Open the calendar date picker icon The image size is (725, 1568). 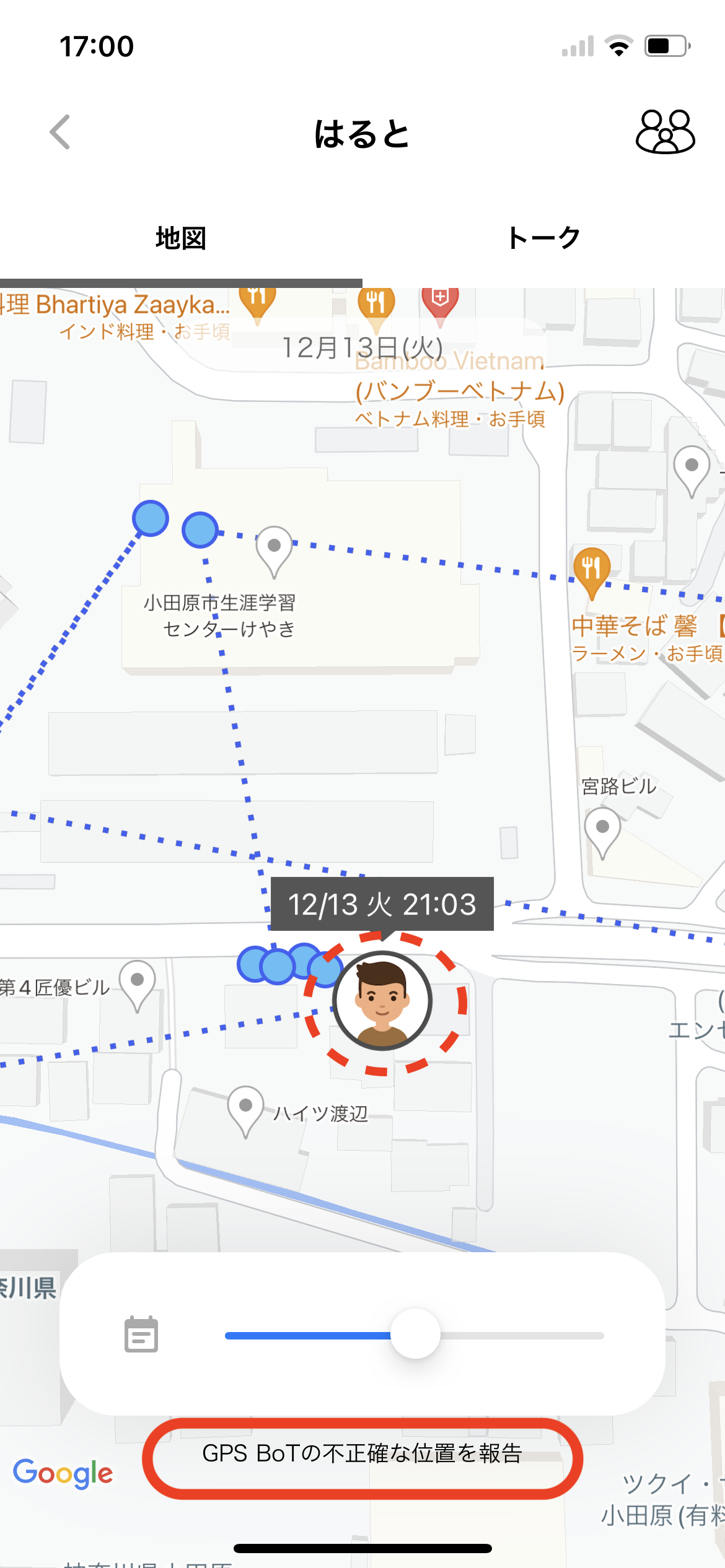141,1335
